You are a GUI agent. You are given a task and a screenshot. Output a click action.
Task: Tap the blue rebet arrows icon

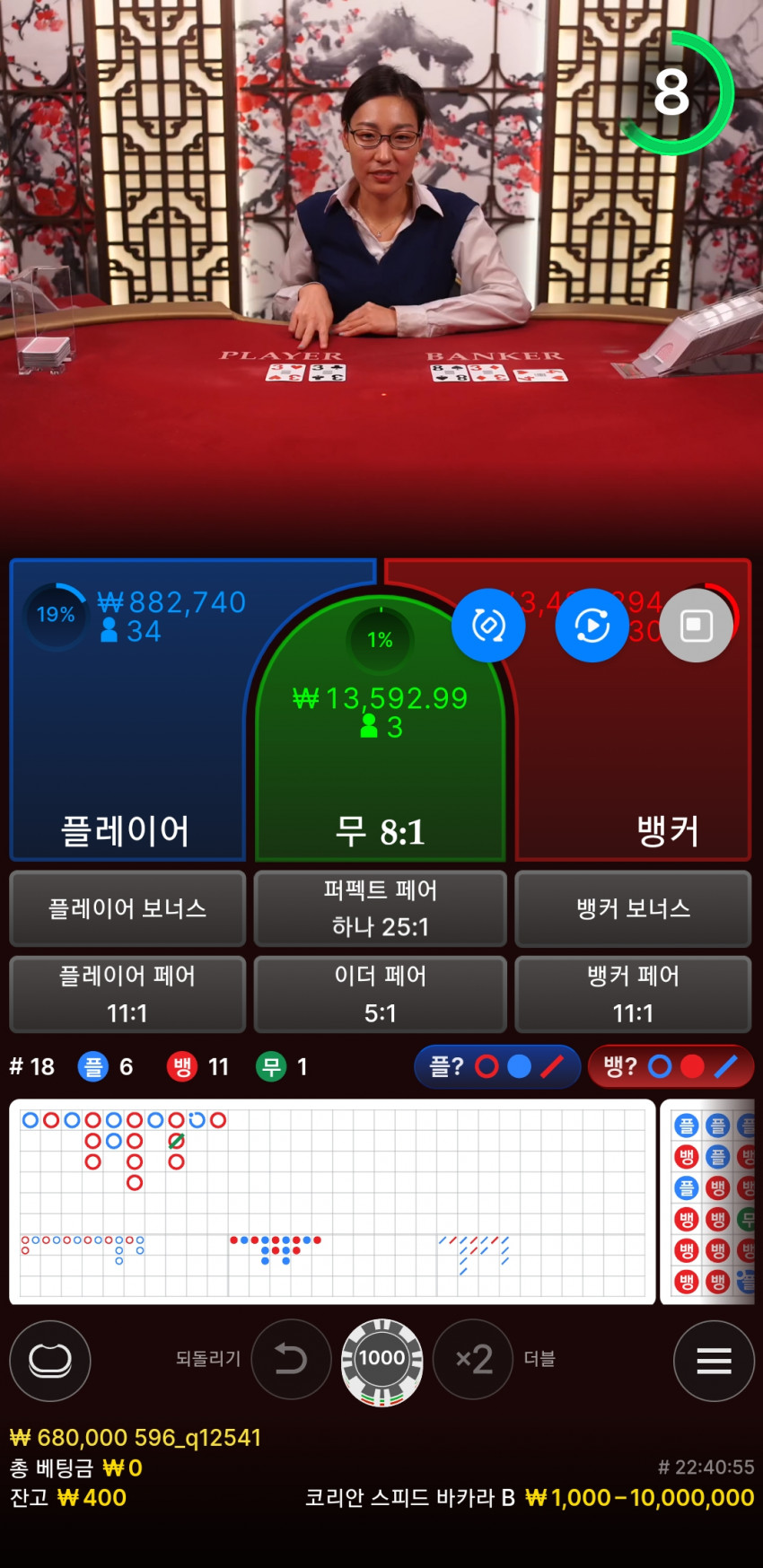(x=488, y=626)
